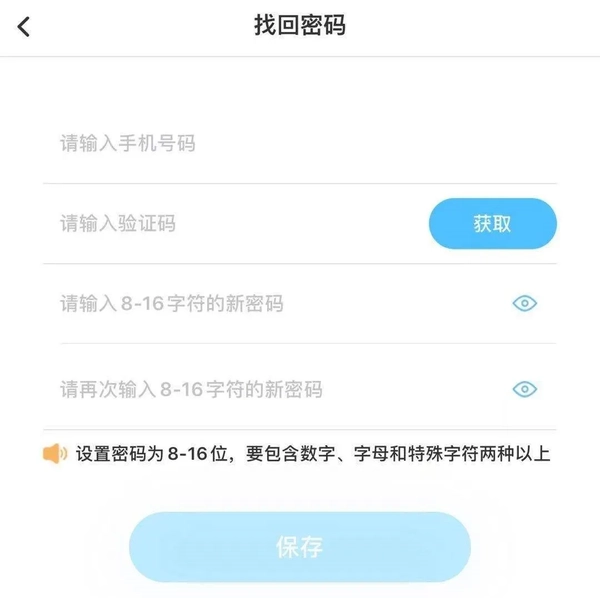Tap the 保存 button
The height and width of the screenshot is (598, 600).
(x=299, y=547)
